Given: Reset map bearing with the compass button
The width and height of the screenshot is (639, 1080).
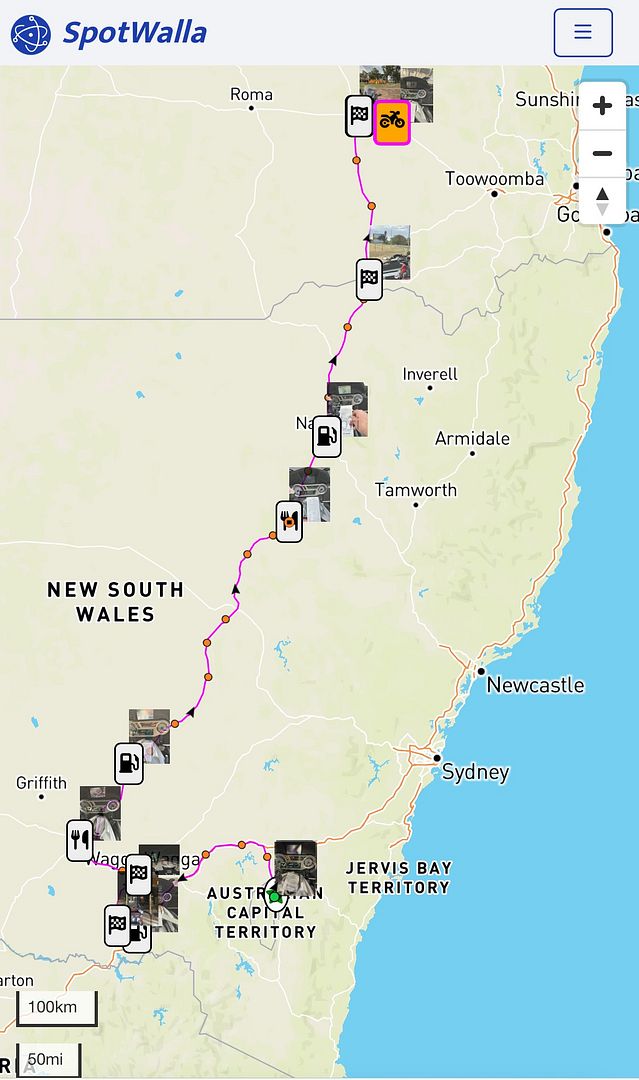Looking at the screenshot, I should [x=602, y=200].
